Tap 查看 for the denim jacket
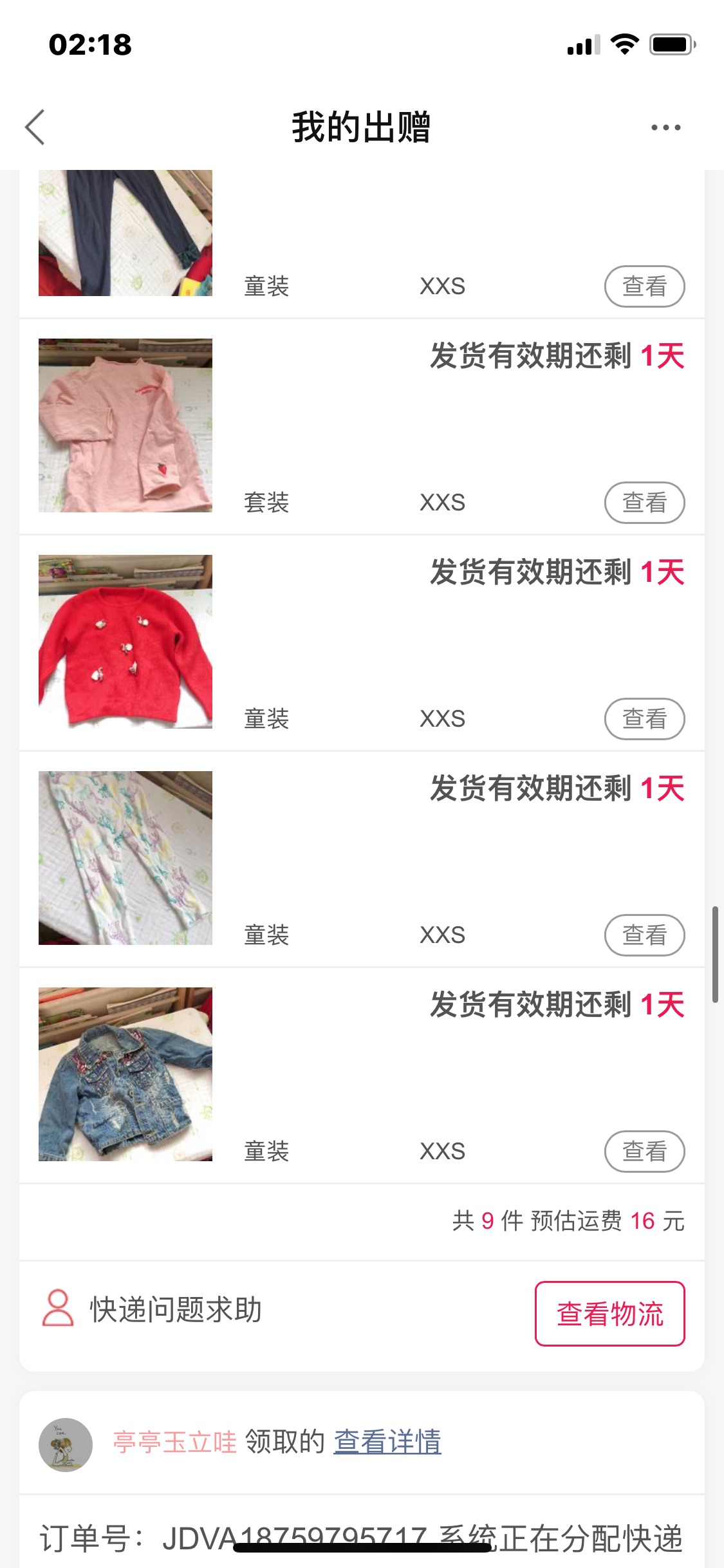 644,1152
